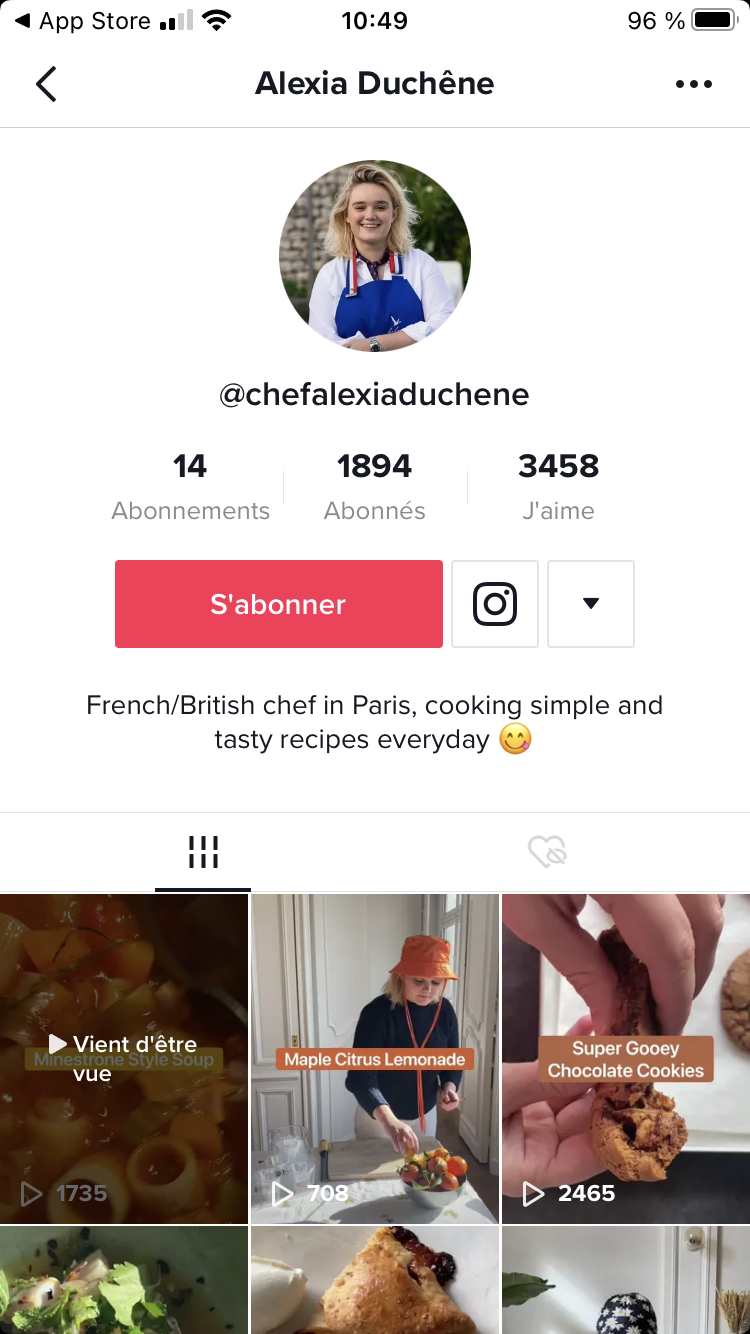The image size is (750, 1334).
Task: Expand the suggested accounts dropdown arrow
Action: (x=591, y=604)
